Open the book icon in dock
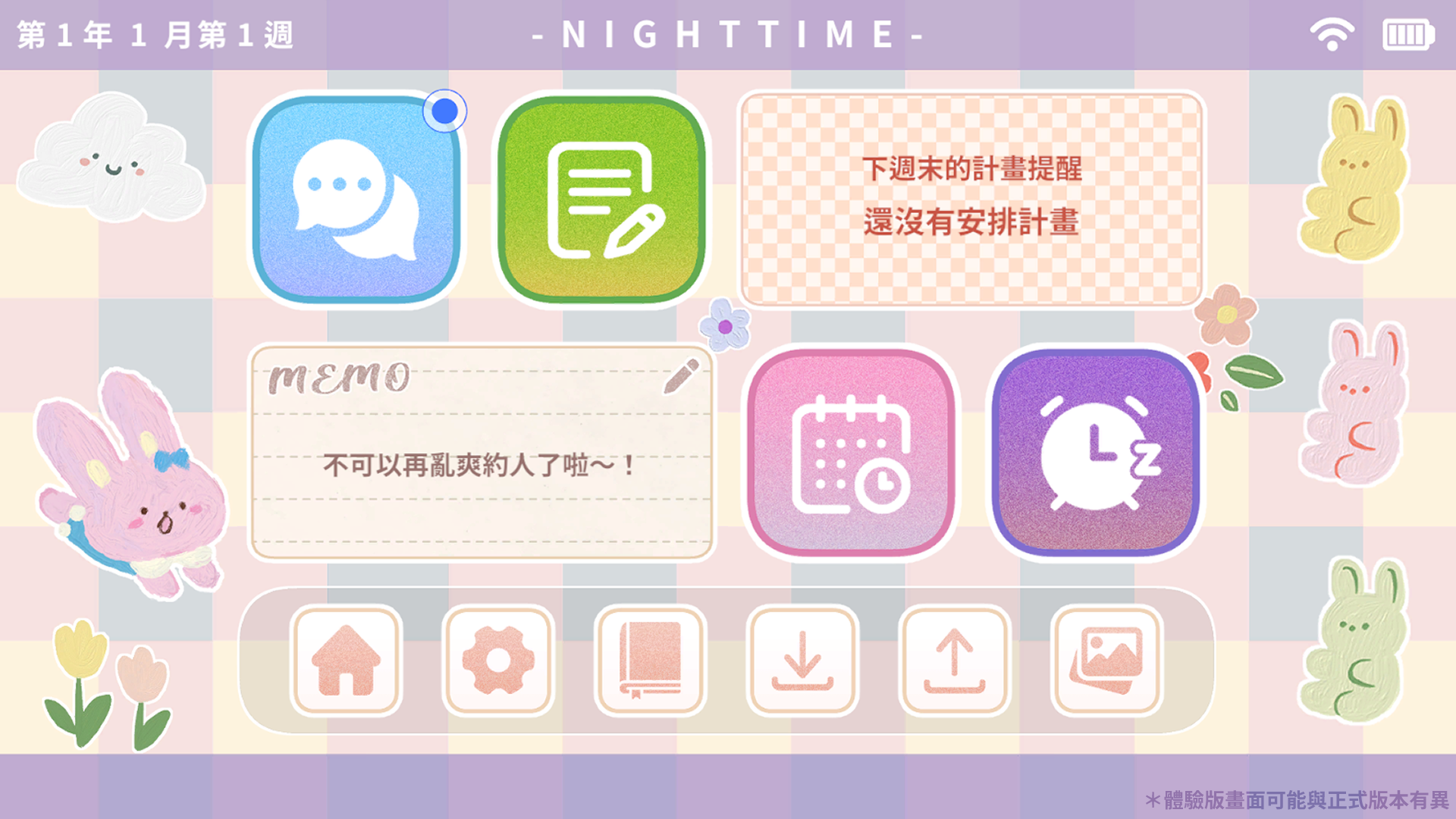1456x819 pixels. point(651,661)
